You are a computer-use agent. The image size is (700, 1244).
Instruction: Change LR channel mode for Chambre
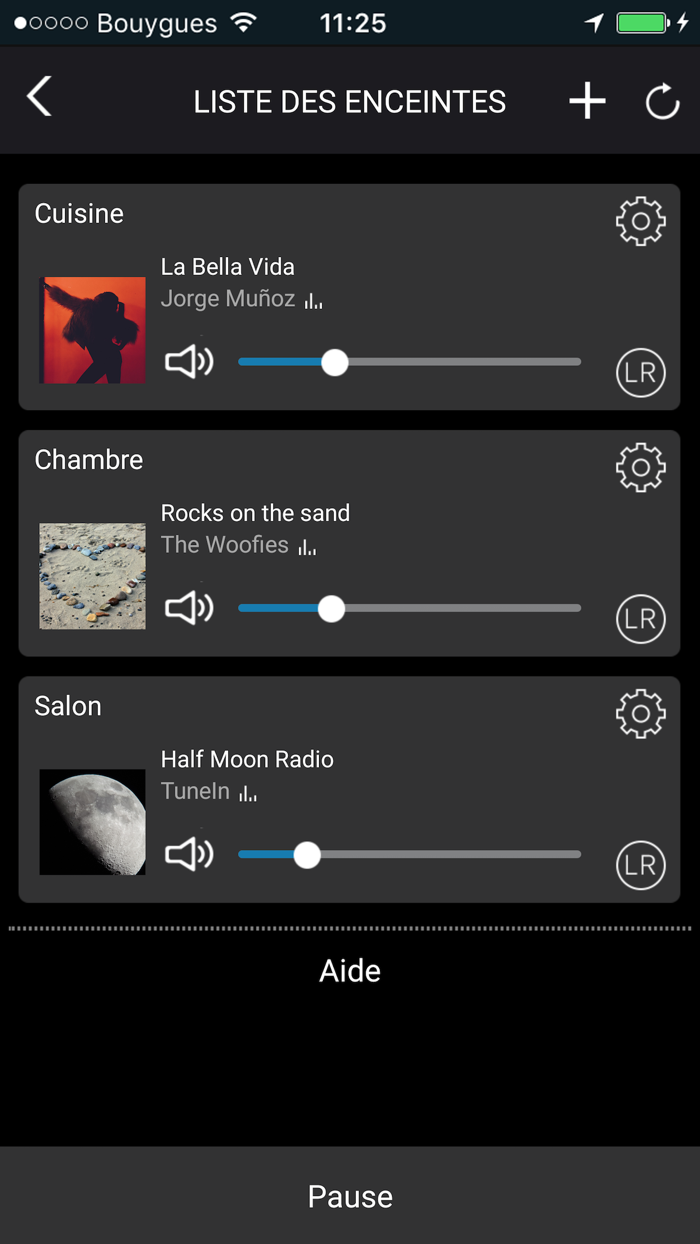pos(640,619)
